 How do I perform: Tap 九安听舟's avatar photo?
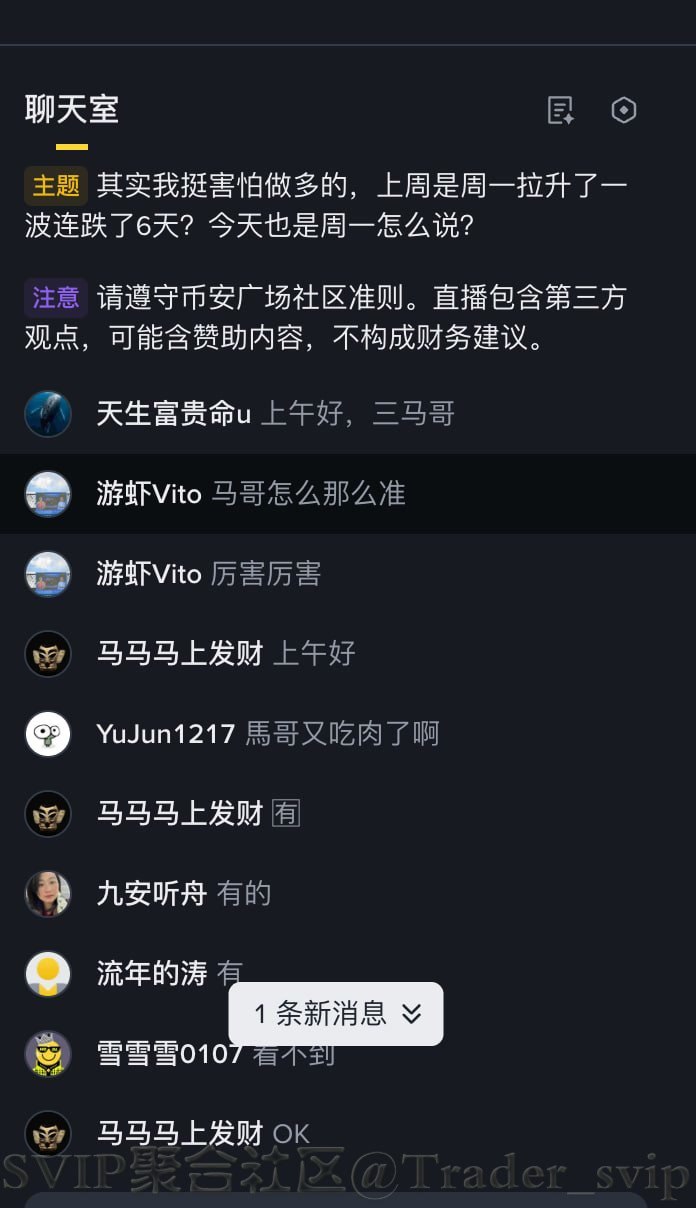48,894
